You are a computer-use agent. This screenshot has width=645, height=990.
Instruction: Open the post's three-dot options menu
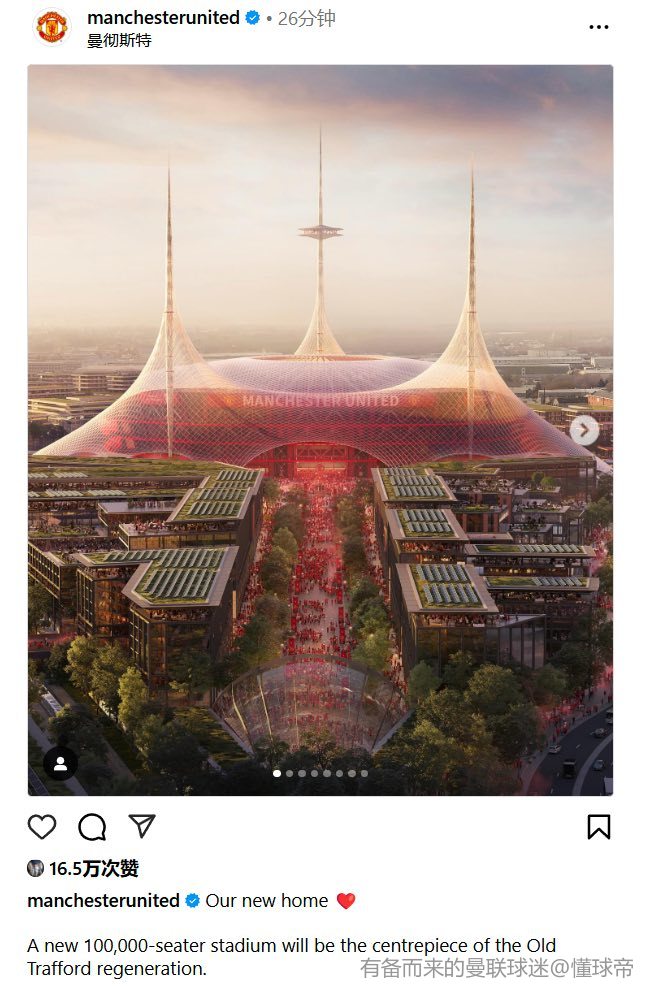(x=598, y=27)
